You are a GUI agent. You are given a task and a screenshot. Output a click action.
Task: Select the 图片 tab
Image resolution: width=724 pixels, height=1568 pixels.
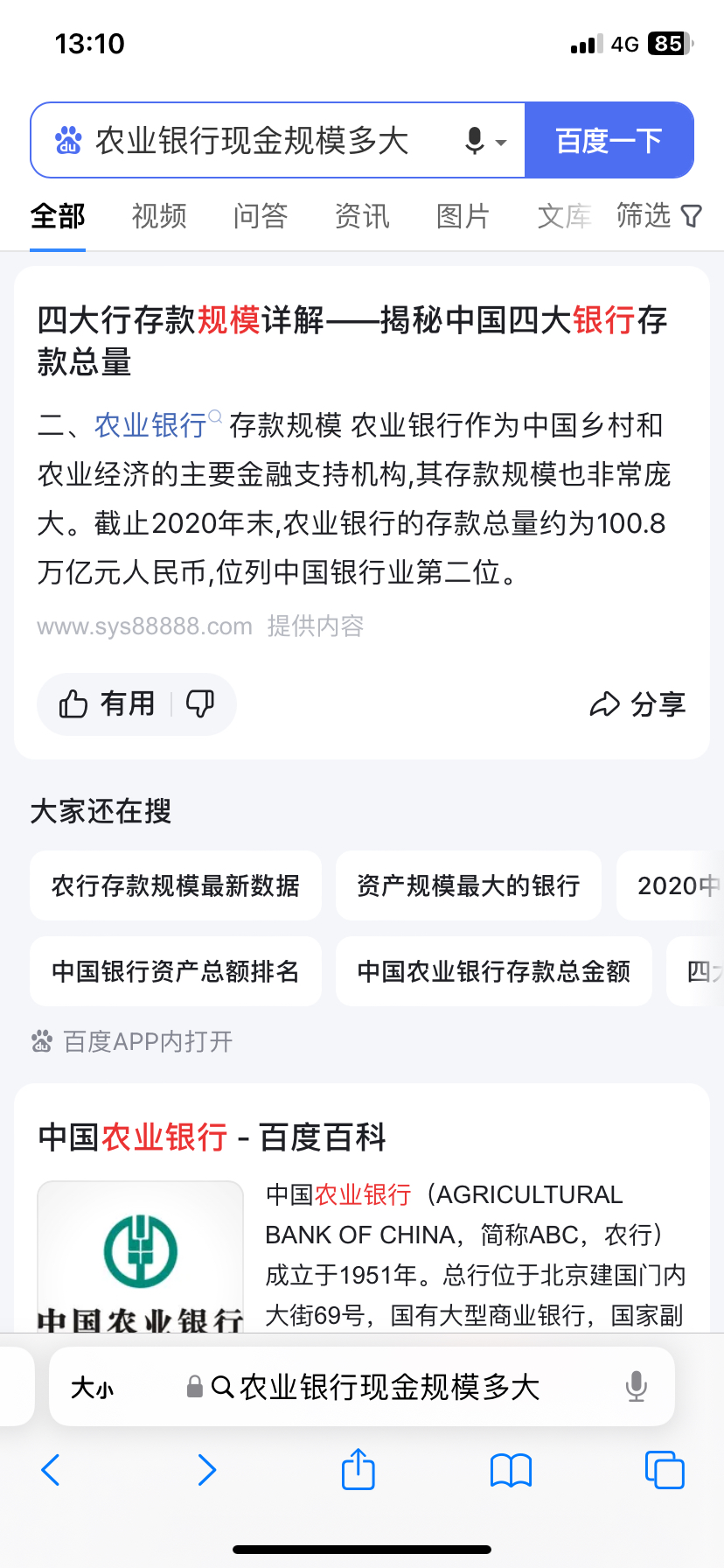tap(463, 216)
